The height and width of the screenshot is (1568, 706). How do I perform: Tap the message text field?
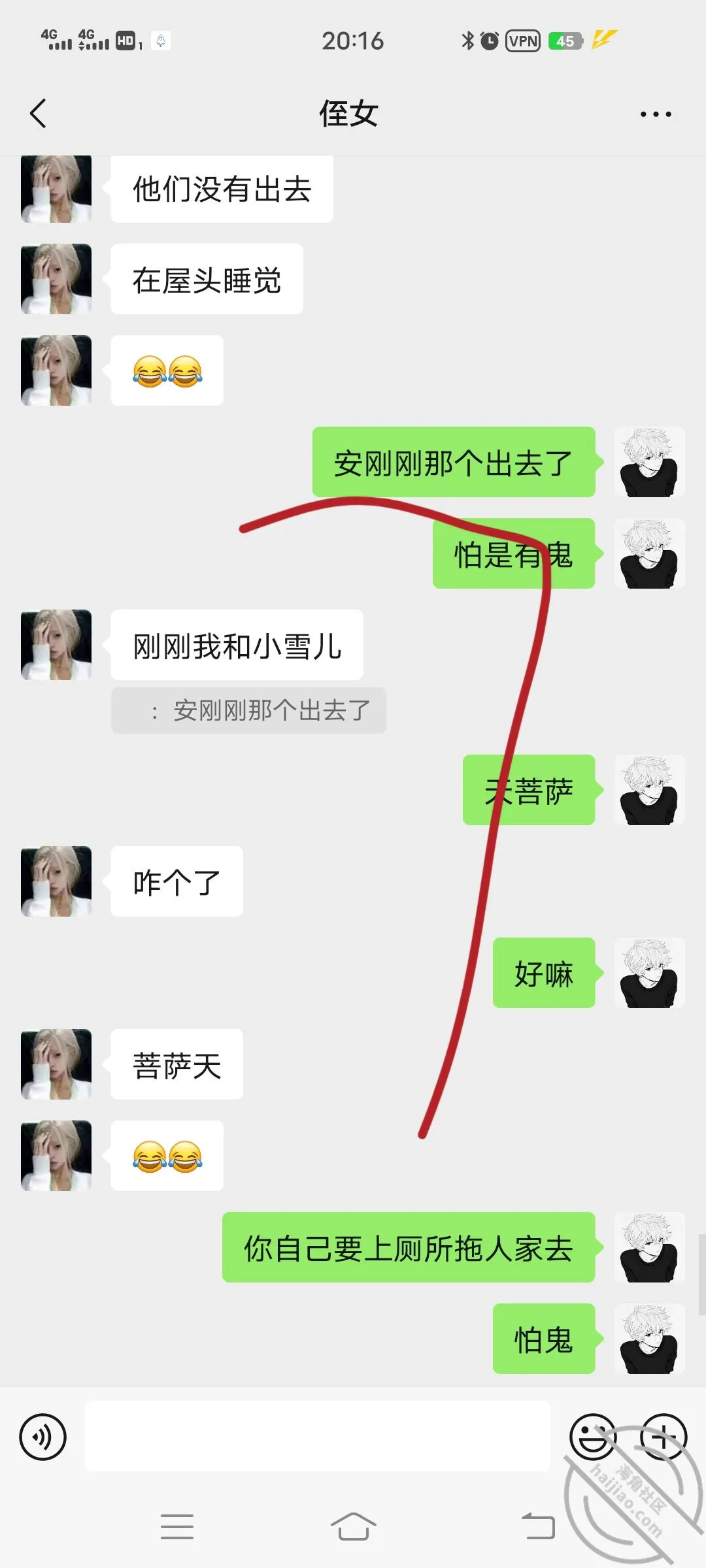317,1436
